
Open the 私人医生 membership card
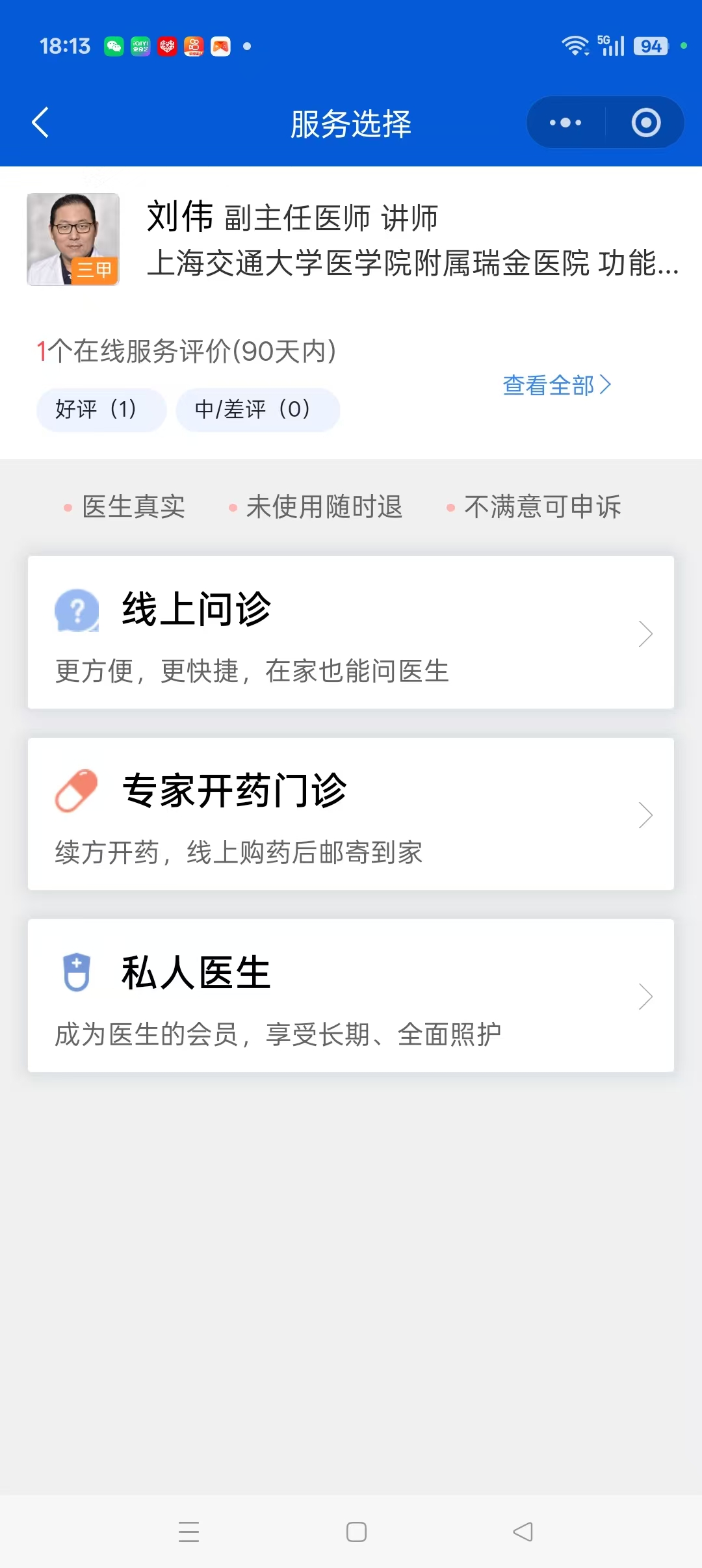click(351, 995)
